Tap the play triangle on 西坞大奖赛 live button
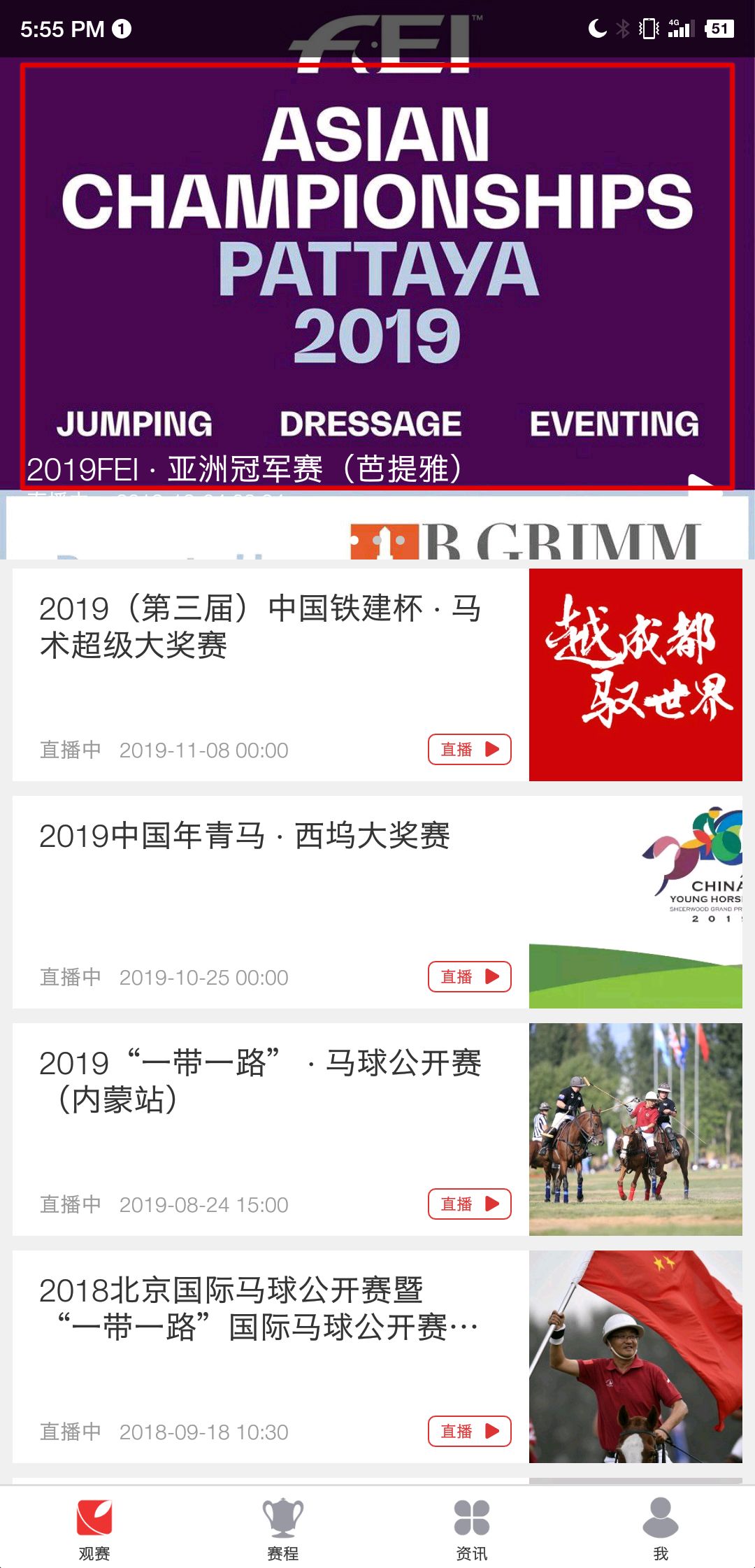Image resolution: width=755 pixels, height=1568 pixels. point(491,976)
